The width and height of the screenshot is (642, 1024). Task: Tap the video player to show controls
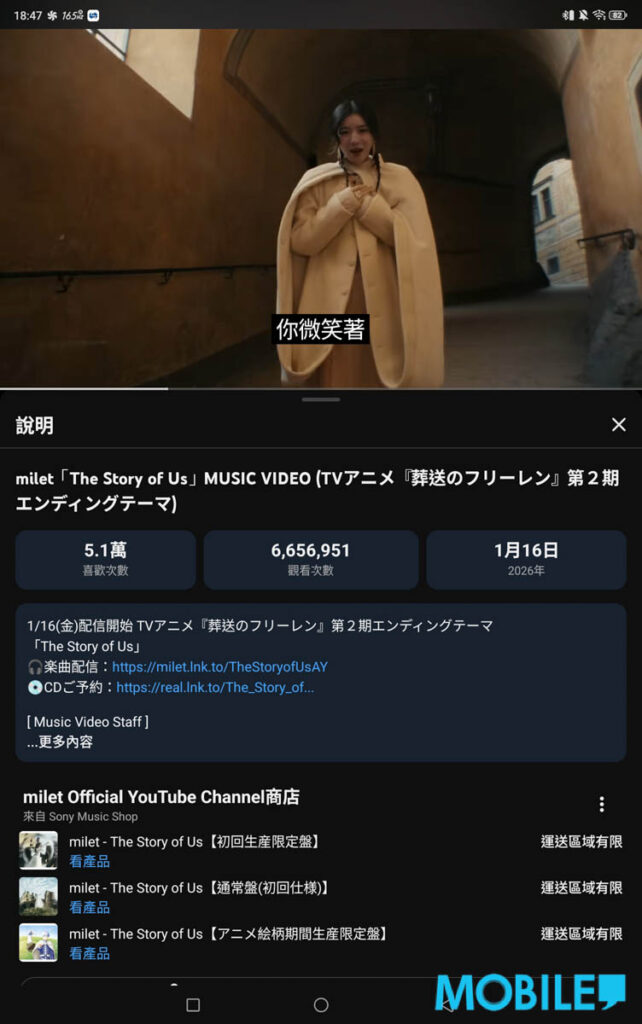pos(320,200)
